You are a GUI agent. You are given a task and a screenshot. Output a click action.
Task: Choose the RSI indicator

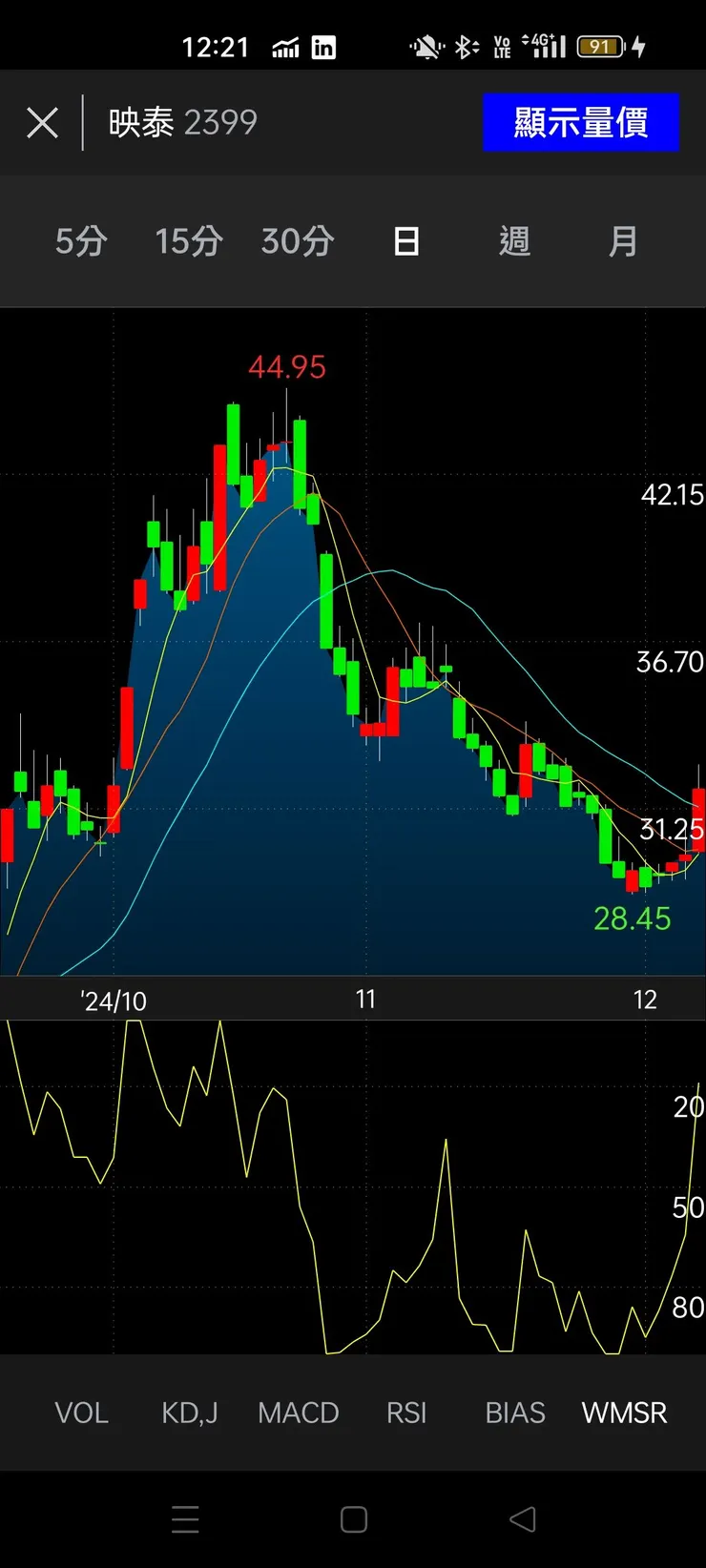coord(406,1413)
